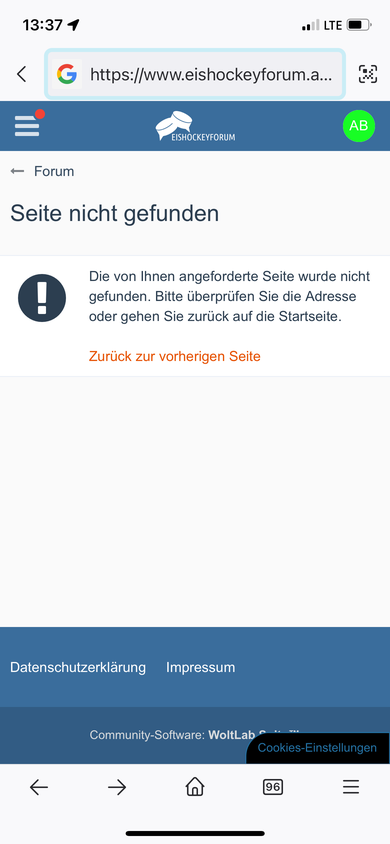Open the QR code scanner icon
The height and width of the screenshot is (844, 390).
[368, 74]
